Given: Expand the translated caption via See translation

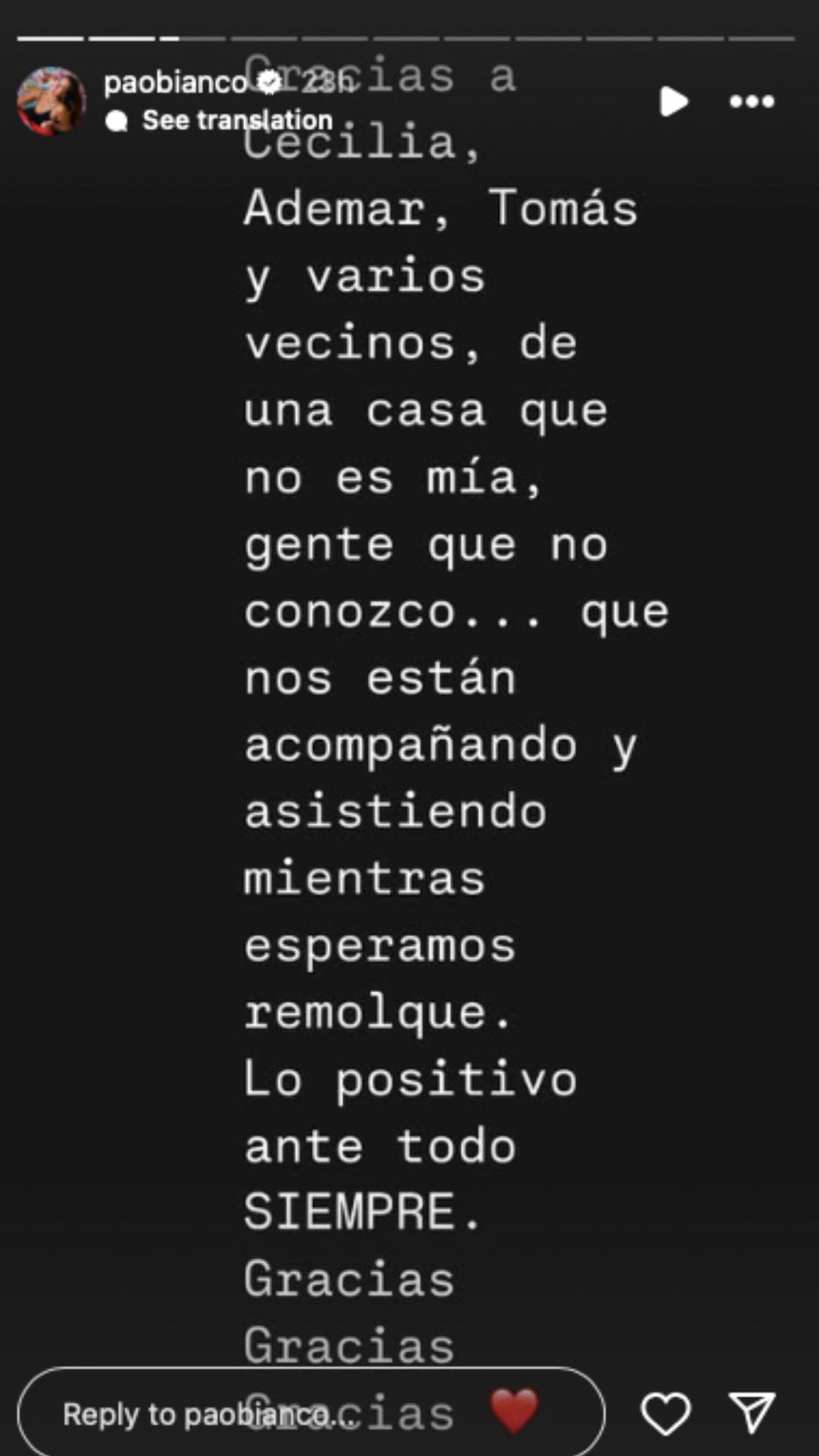Looking at the screenshot, I should [x=237, y=120].
